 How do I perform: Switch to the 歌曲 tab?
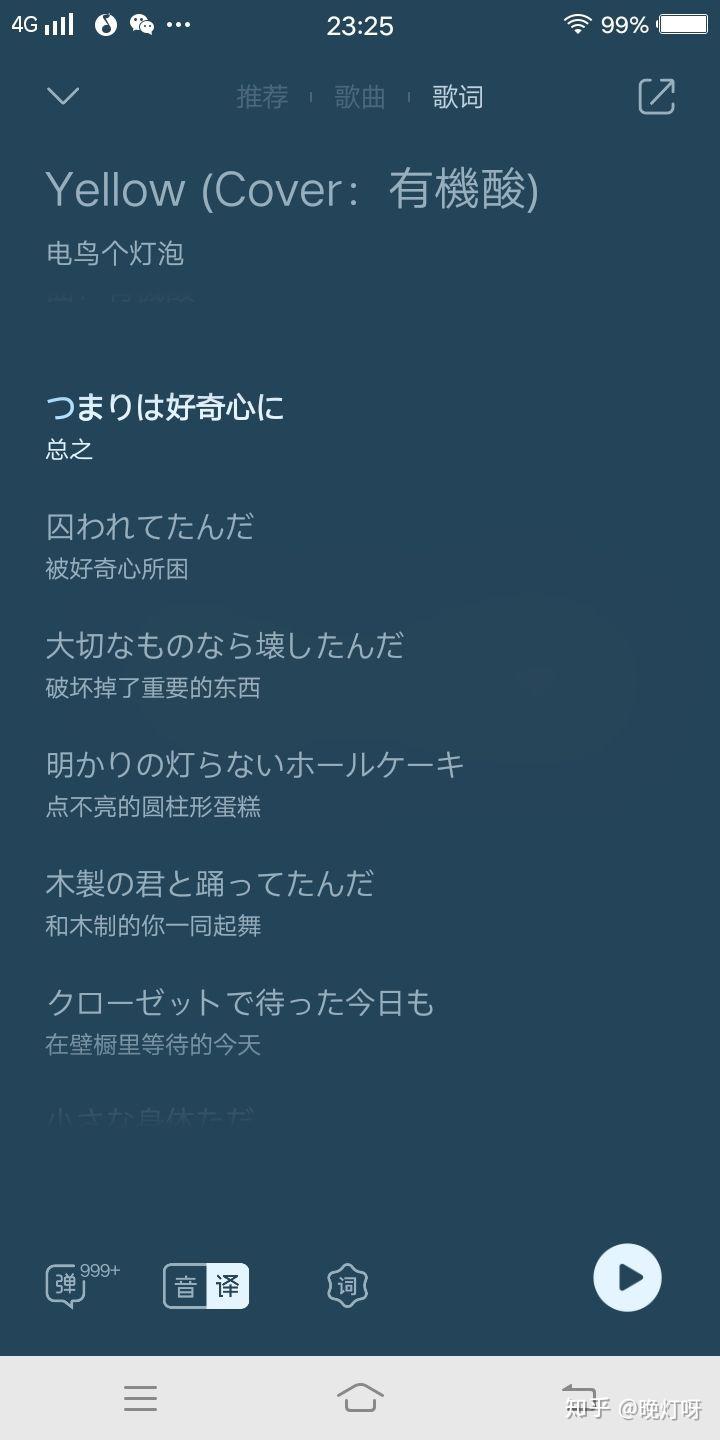[x=358, y=97]
